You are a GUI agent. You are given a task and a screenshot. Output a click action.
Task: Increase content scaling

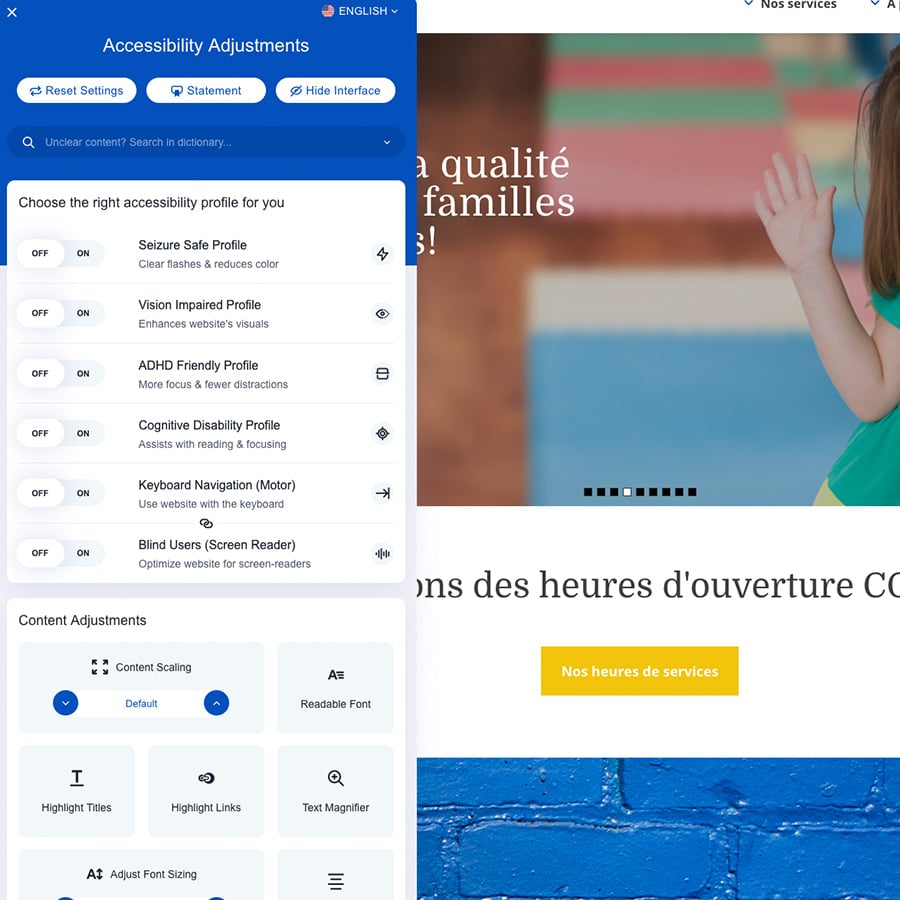[x=216, y=703]
